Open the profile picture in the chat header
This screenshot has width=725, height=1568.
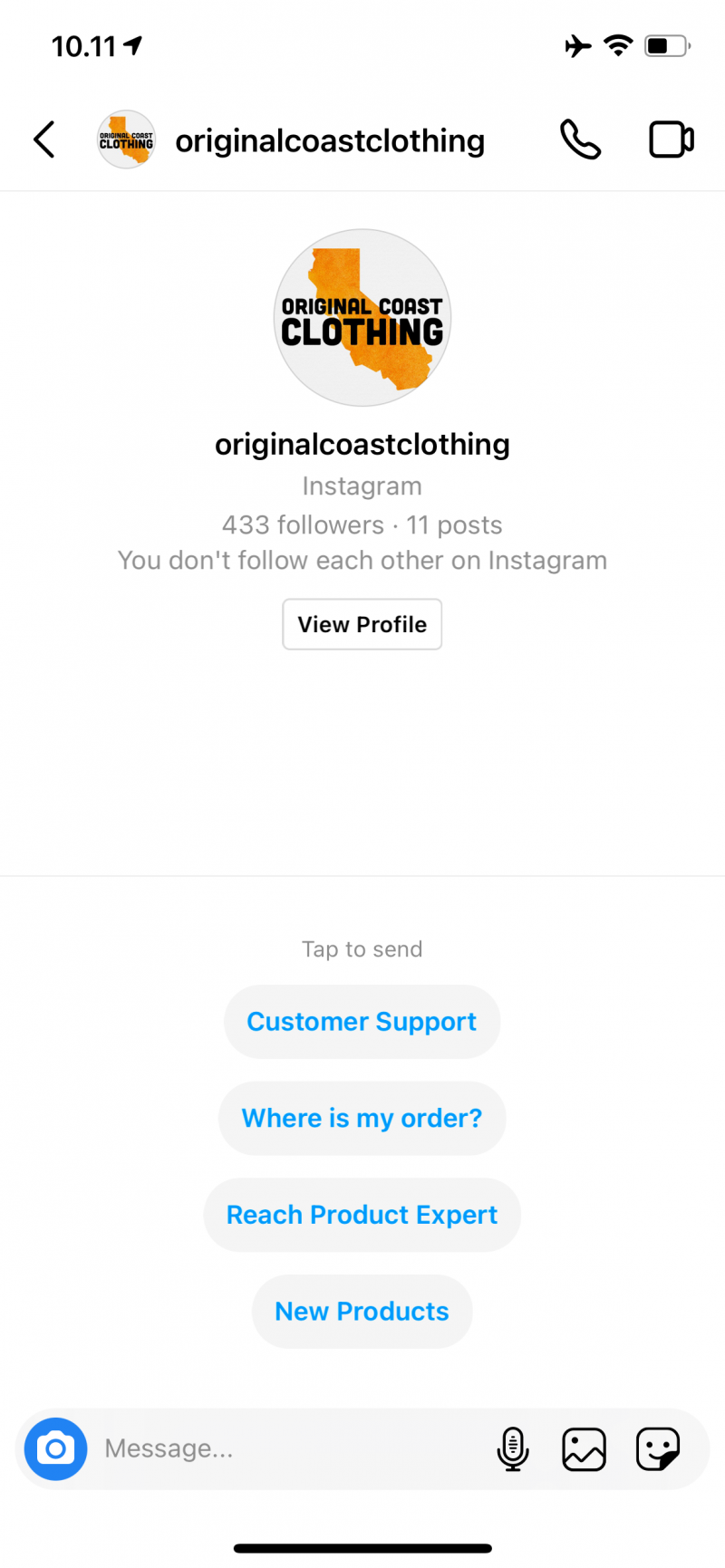point(126,139)
